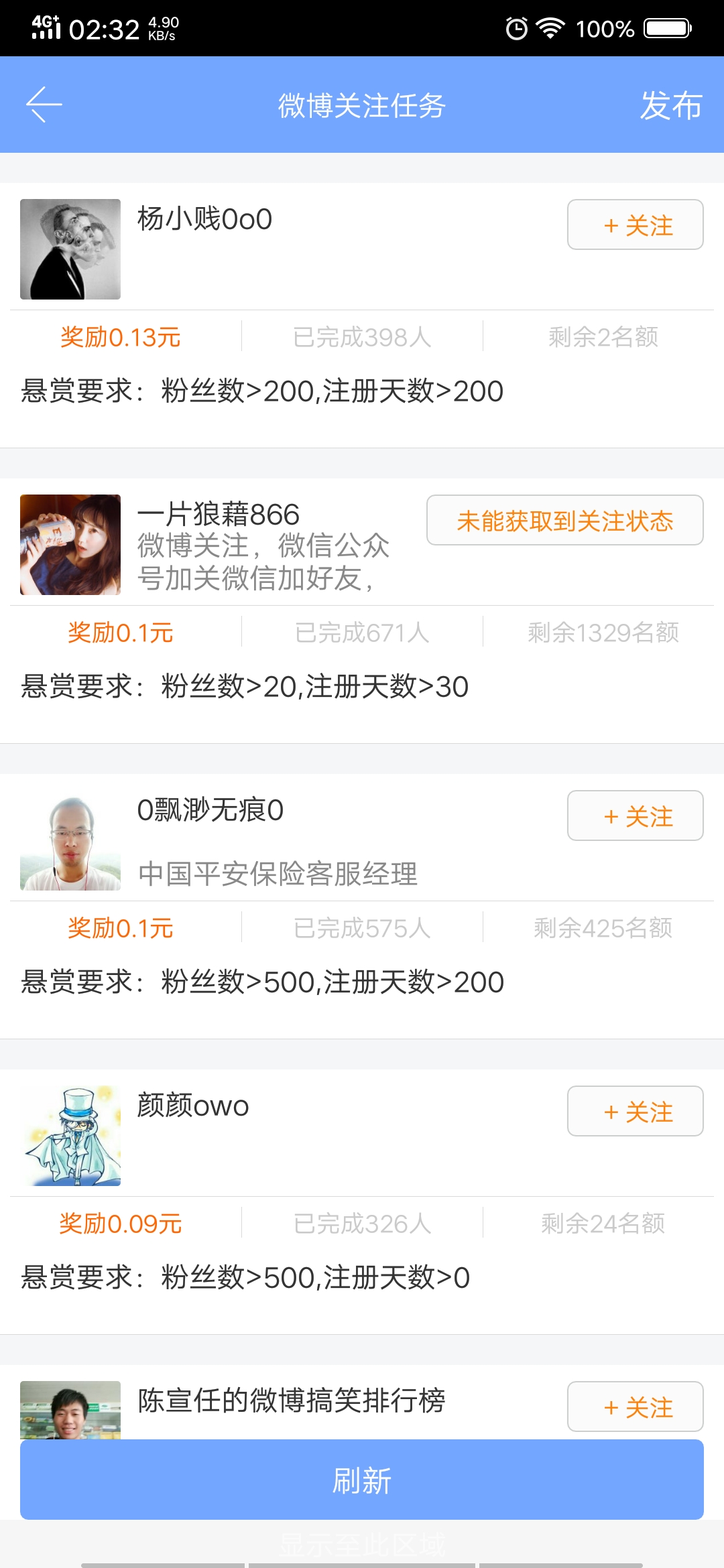Follow 杨小贱0o0 using its +关注 button

pyautogui.click(x=634, y=225)
